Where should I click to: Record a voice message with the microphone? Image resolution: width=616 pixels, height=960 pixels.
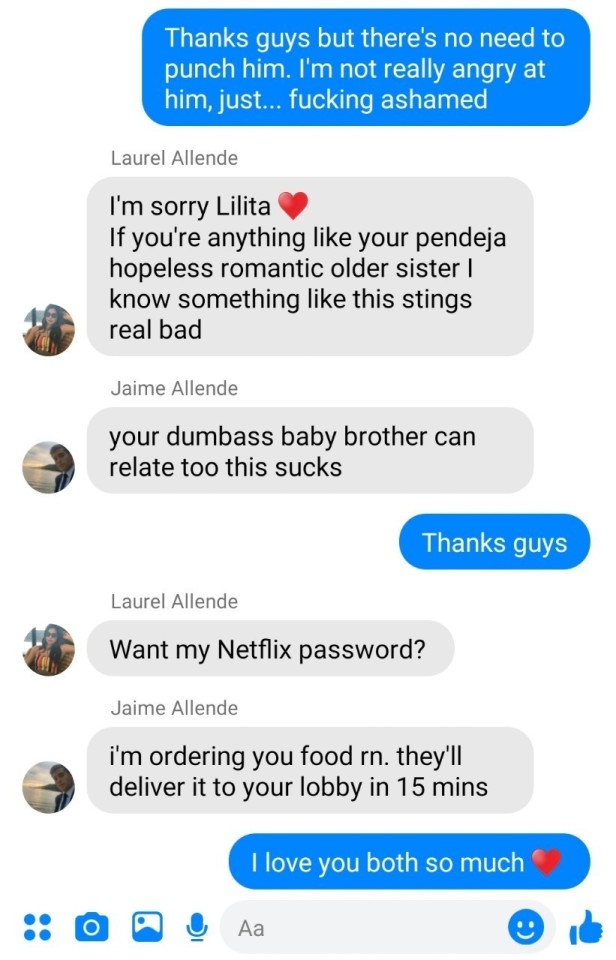point(196,927)
